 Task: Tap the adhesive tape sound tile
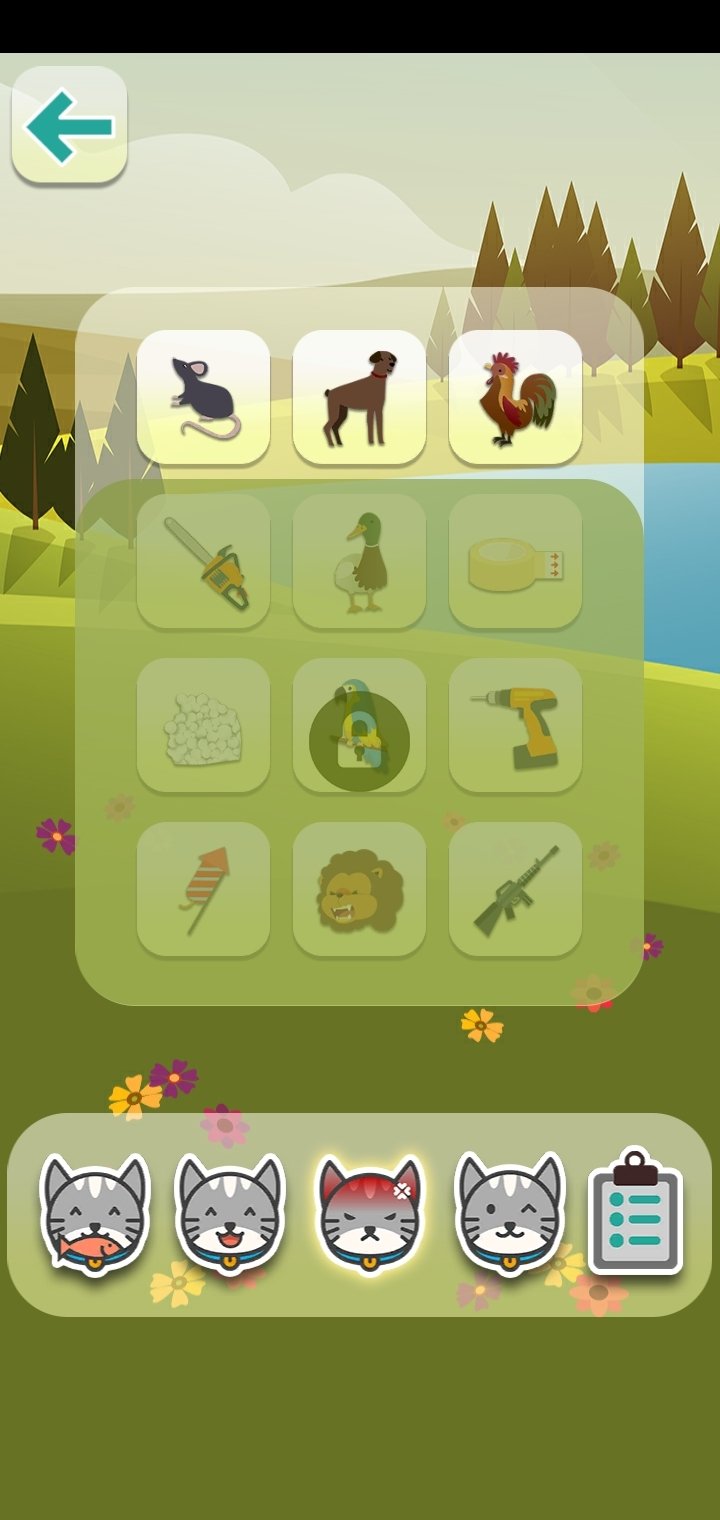(515, 561)
